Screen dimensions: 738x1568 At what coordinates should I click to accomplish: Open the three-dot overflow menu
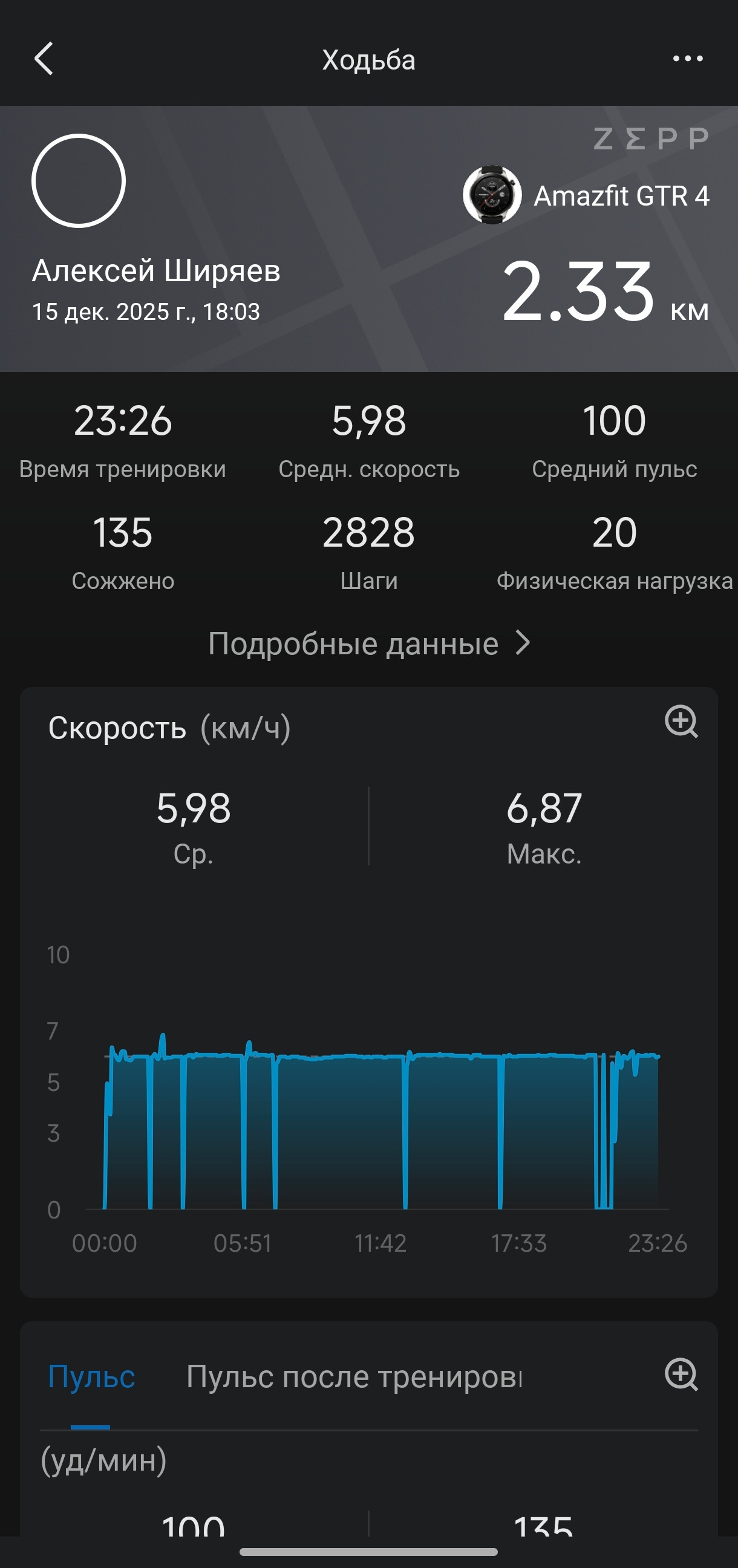tap(687, 59)
